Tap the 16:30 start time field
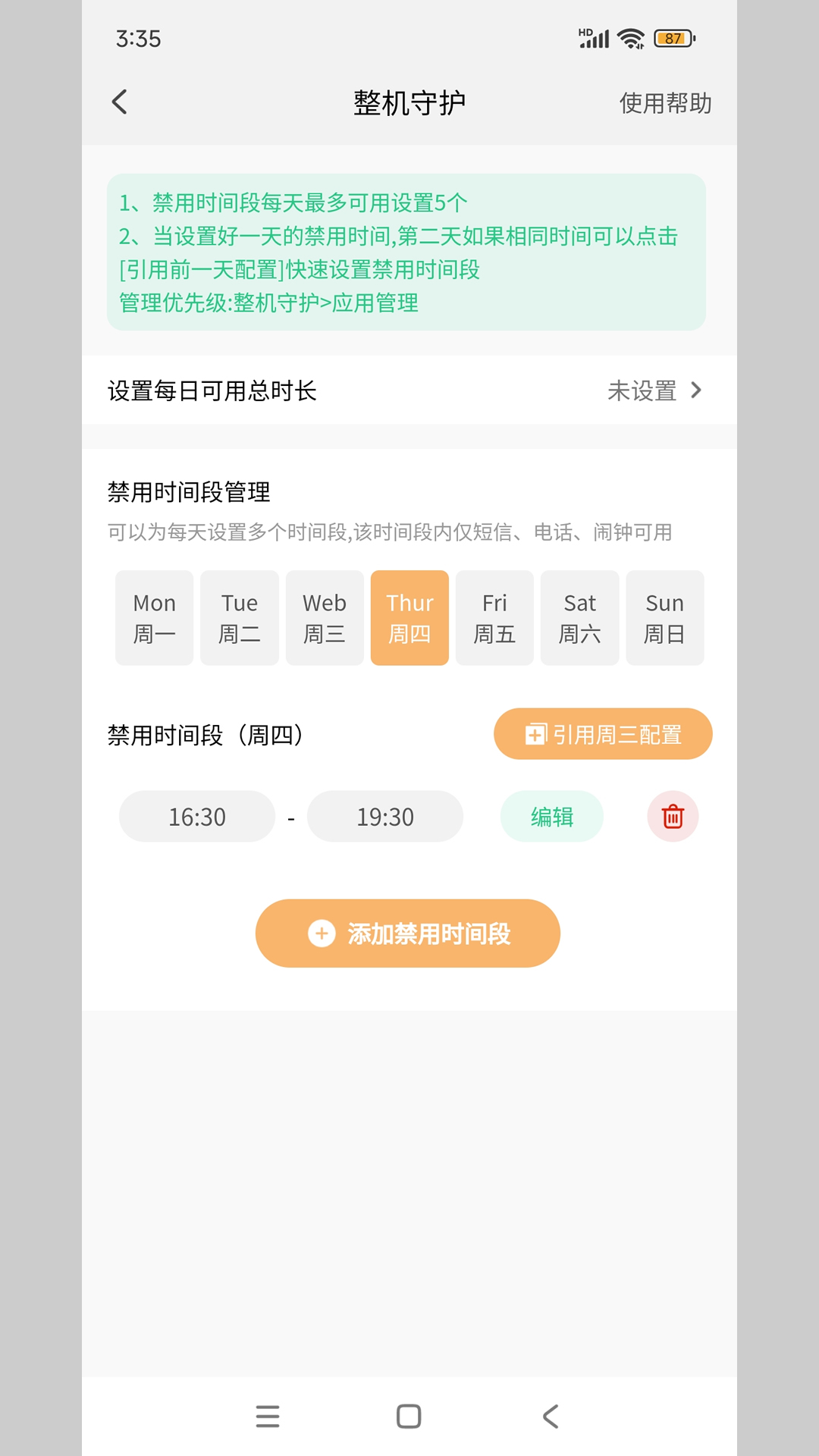Image resolution: width=819 pixels, height=1456 pixels. 196,816
